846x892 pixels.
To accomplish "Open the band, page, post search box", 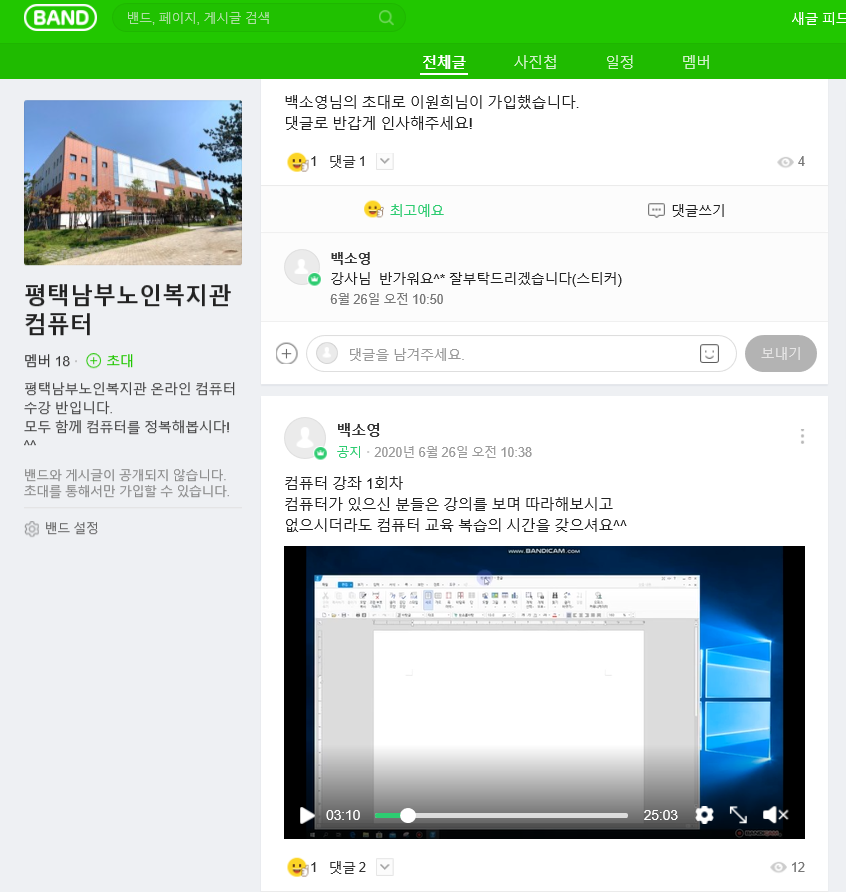I will [x=250, y=18].
